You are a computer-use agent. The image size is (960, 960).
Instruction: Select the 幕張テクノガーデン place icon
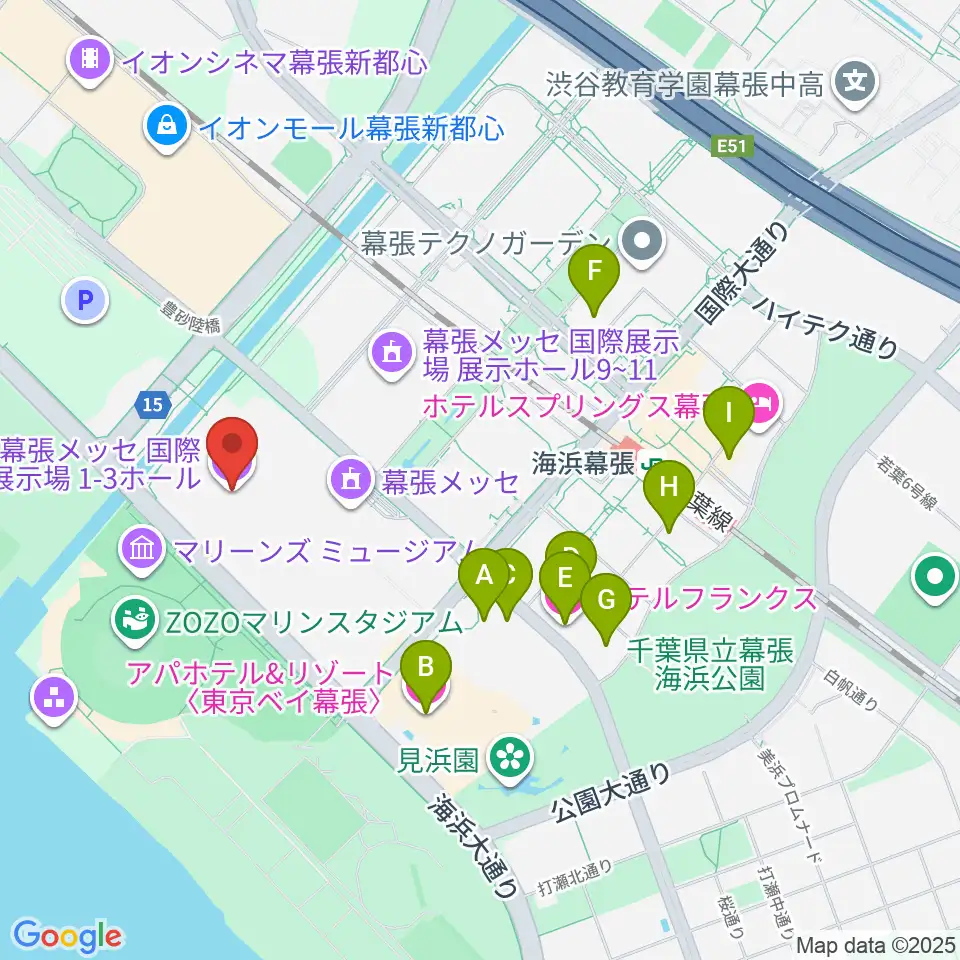tap(642, 242)
